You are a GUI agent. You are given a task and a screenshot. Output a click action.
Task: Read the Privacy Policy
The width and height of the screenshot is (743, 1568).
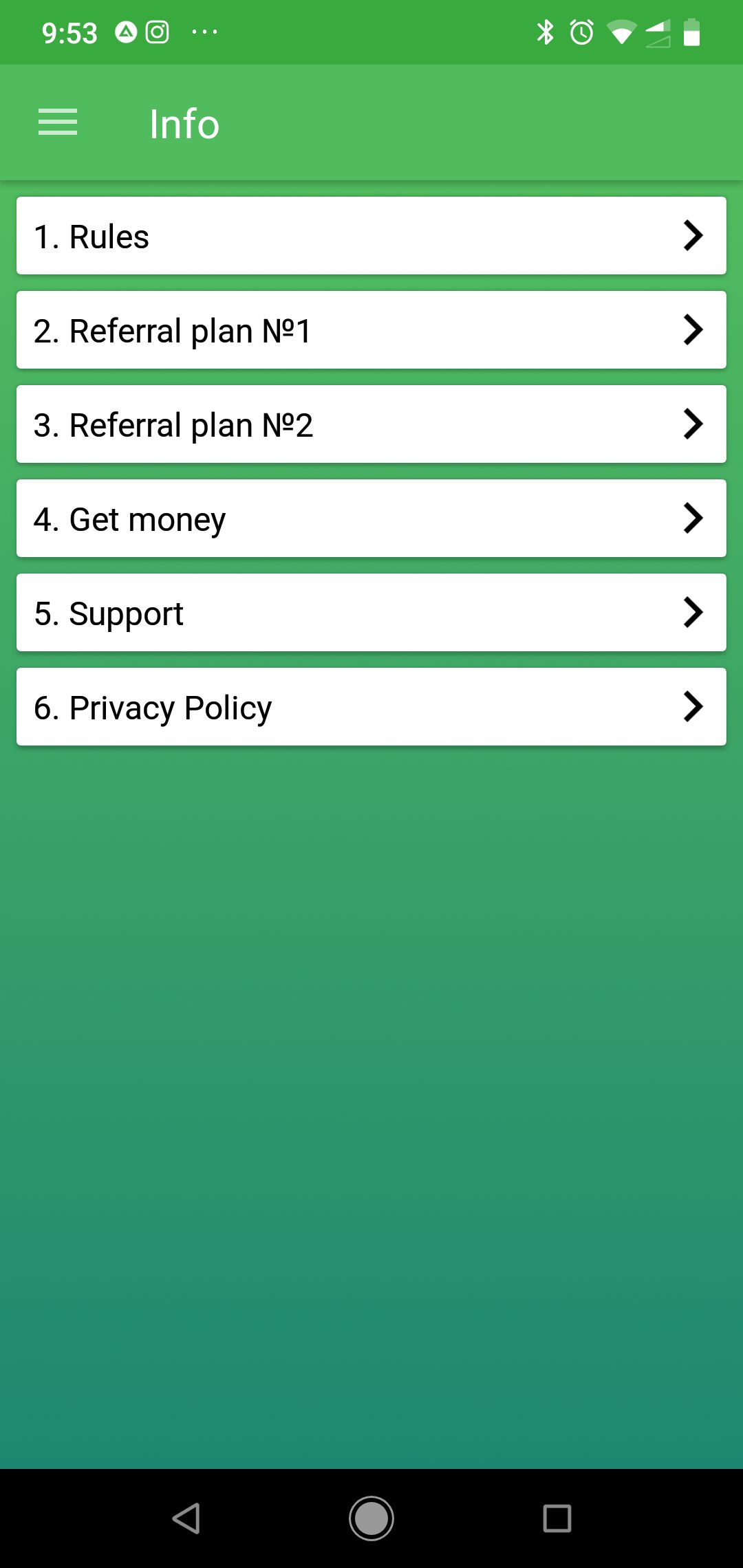[x=371, y=707]
